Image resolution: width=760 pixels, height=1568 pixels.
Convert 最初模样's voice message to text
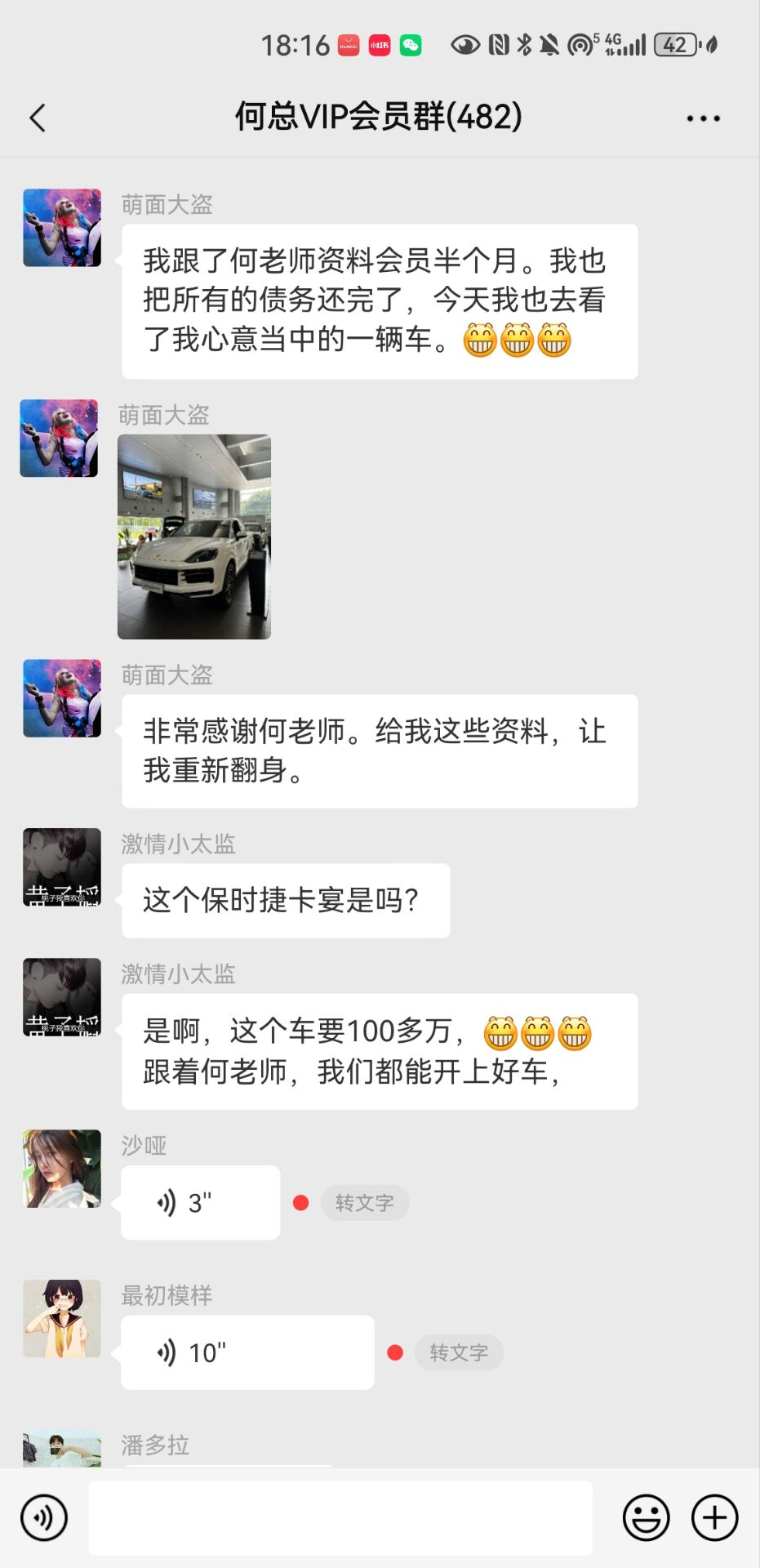click(x=459, y=1352)
